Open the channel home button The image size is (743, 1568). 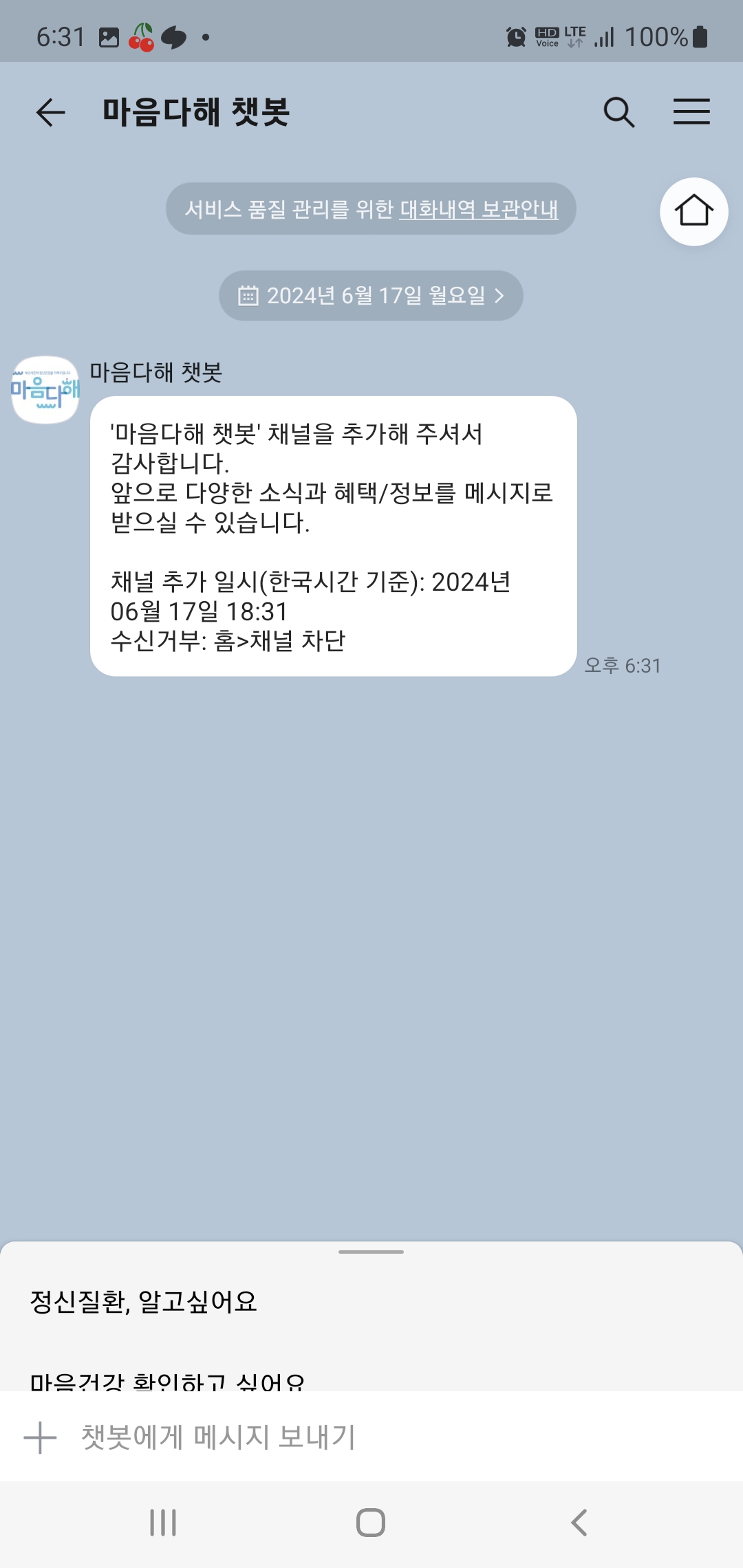point(693,211)
